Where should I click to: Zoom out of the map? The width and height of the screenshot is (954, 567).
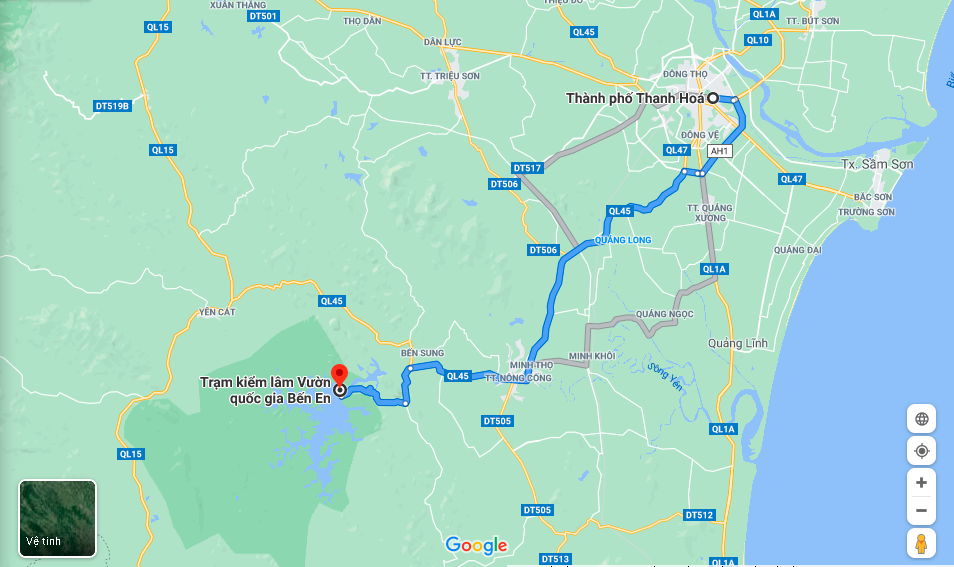pos(921,510)
